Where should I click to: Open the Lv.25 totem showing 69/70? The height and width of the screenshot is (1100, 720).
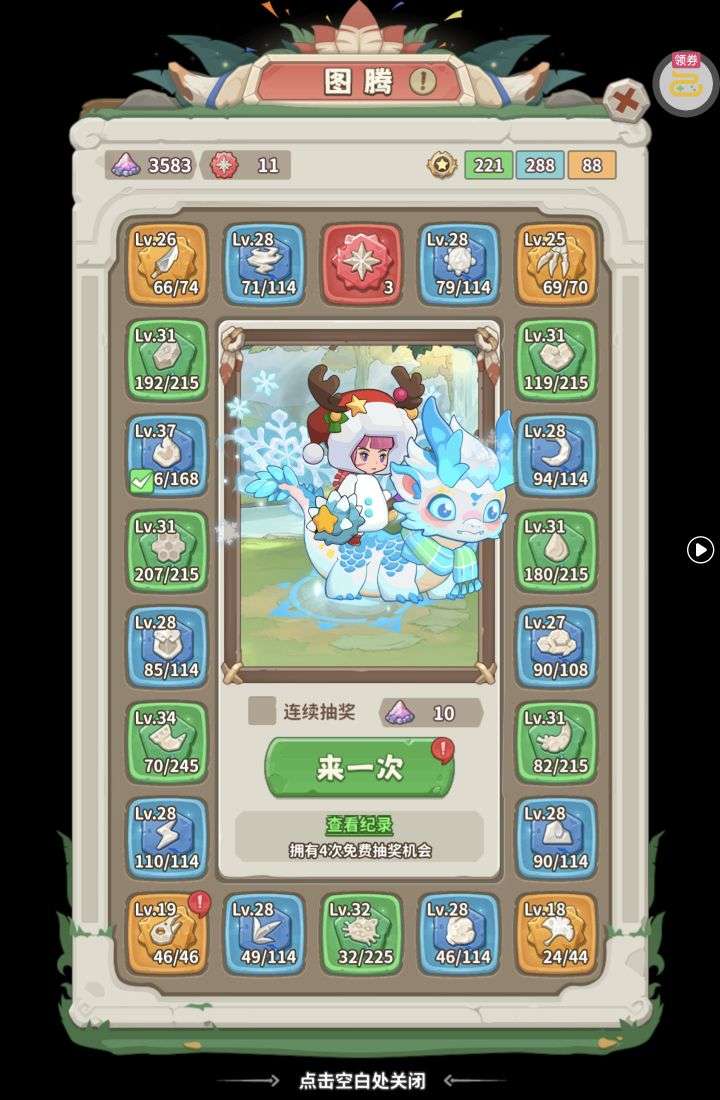tap(556, 264)
